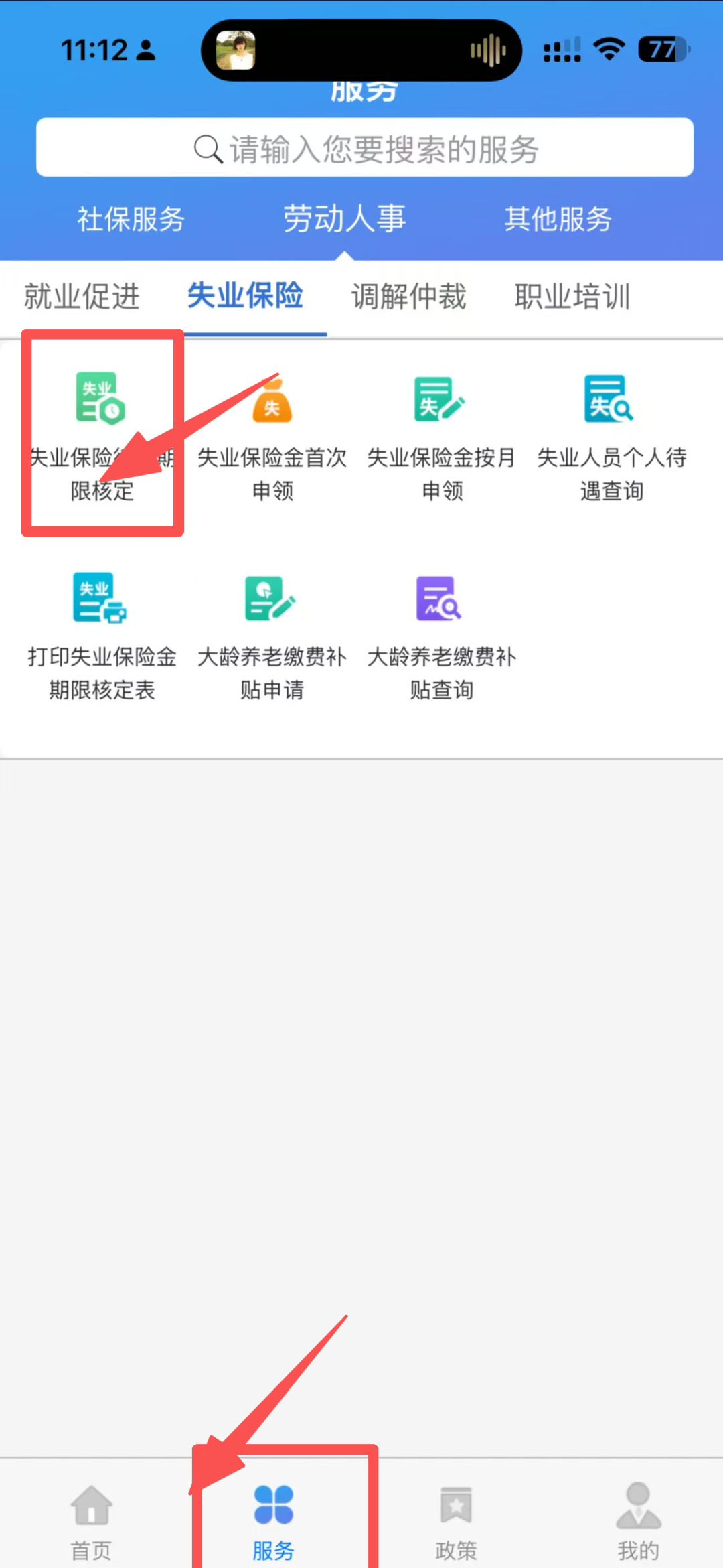Screen dimensions: 723x1568
Task: Select the 失业保险 sub-tab
Action: (x=245, y=295)
